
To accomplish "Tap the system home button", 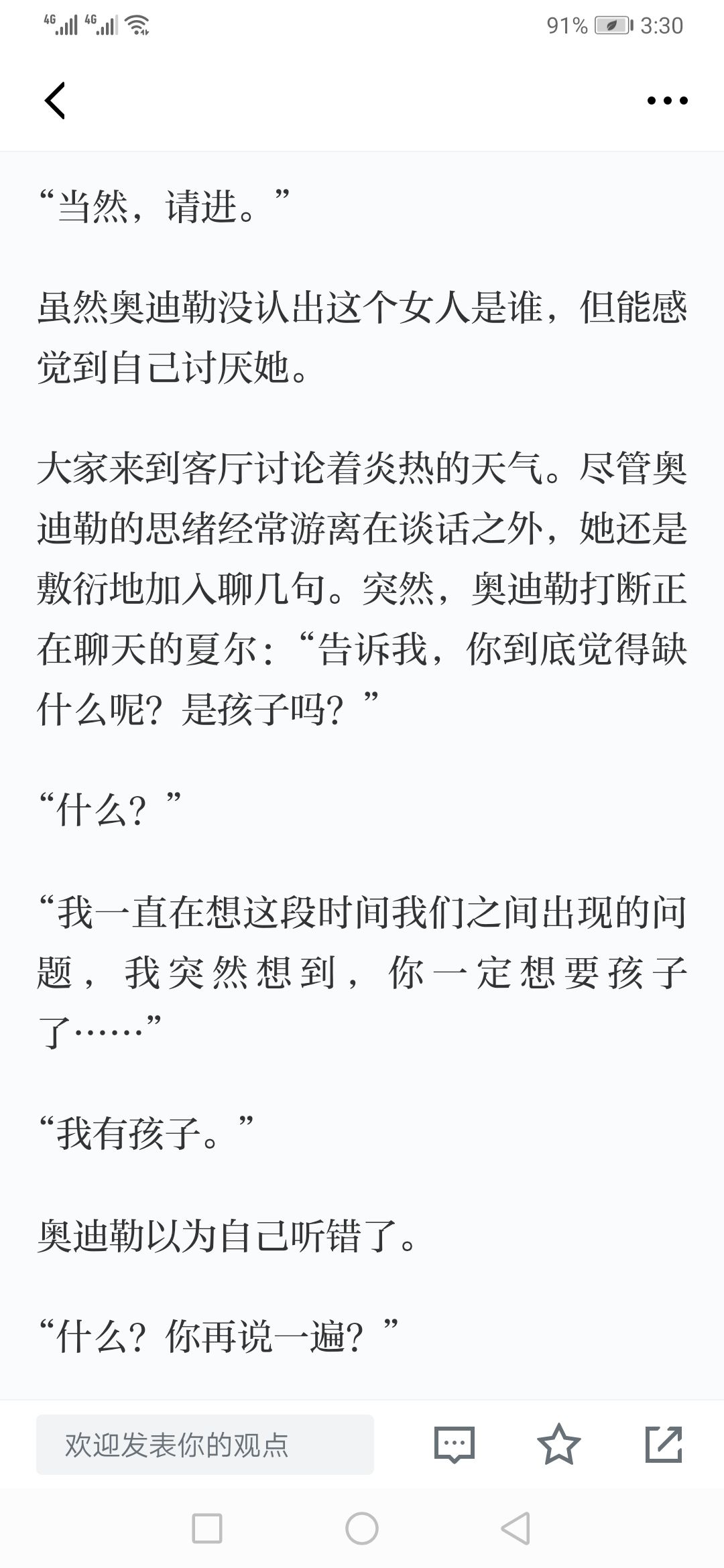I will tap(362, 1528).
